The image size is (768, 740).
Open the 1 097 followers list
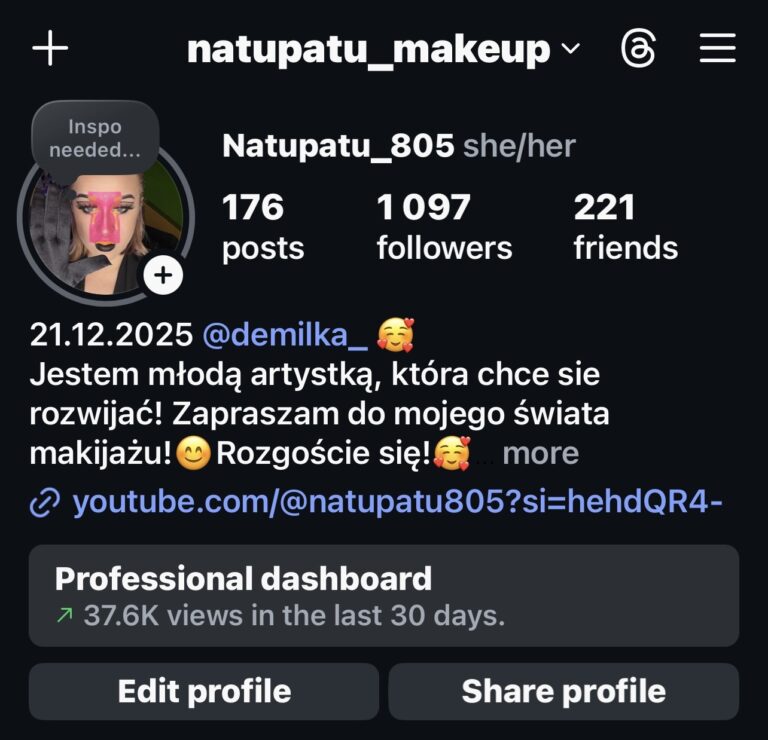point(443,226)
